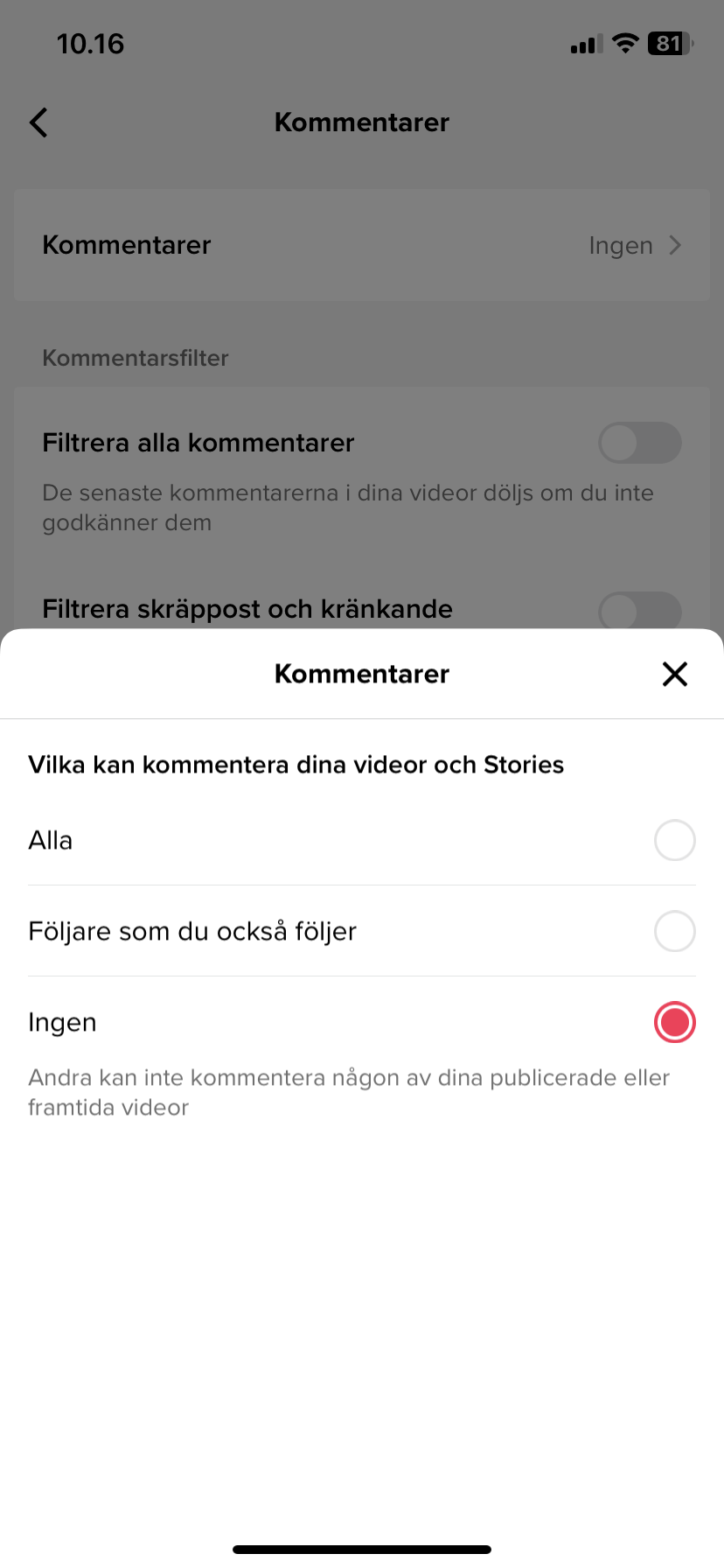The width and height of the screenshot is (724, 1568).
Task: Expand the Kommentarer selection row
Action: (362, 245)
